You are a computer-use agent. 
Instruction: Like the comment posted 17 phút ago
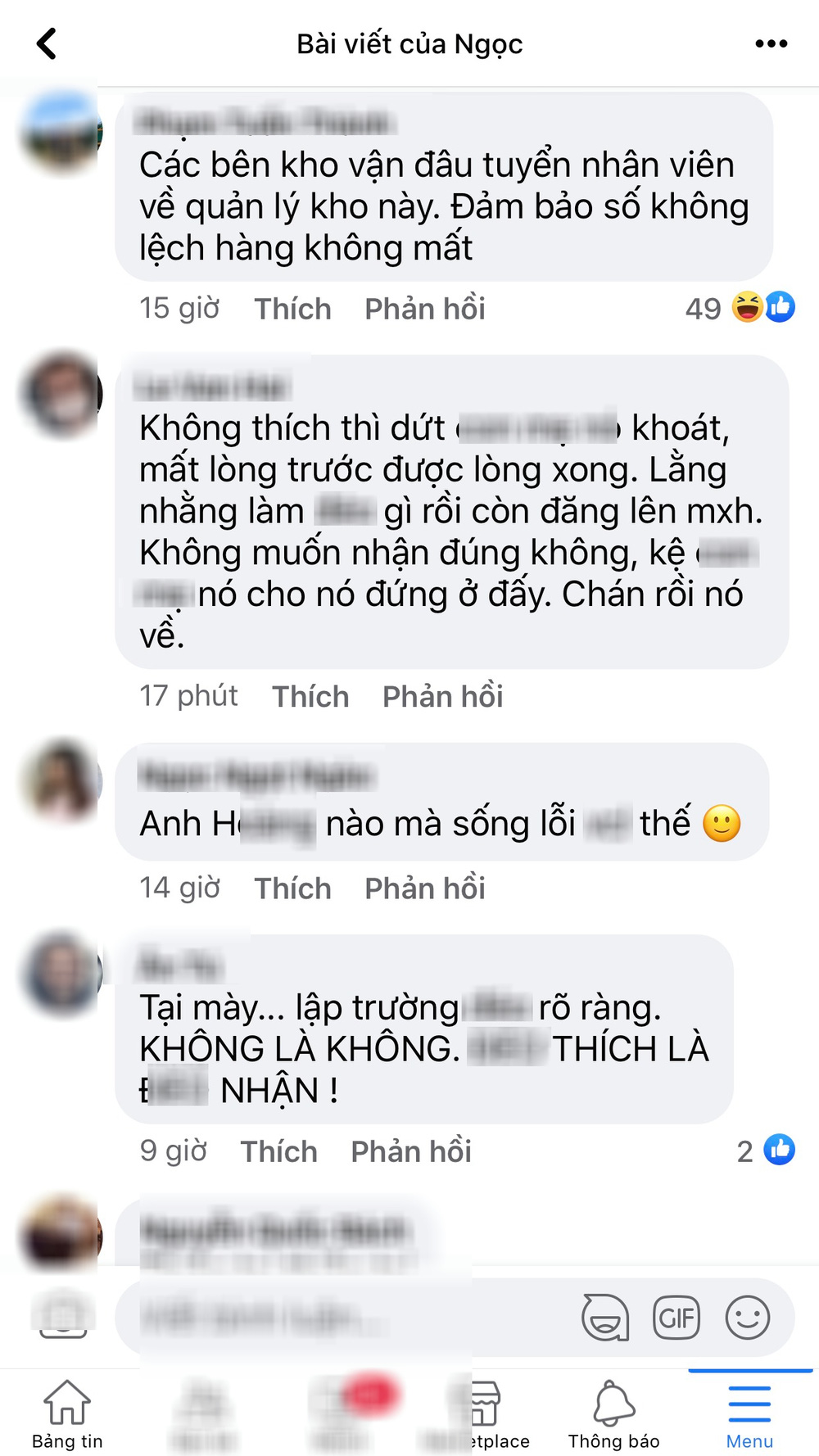click(x=310, y=696)
